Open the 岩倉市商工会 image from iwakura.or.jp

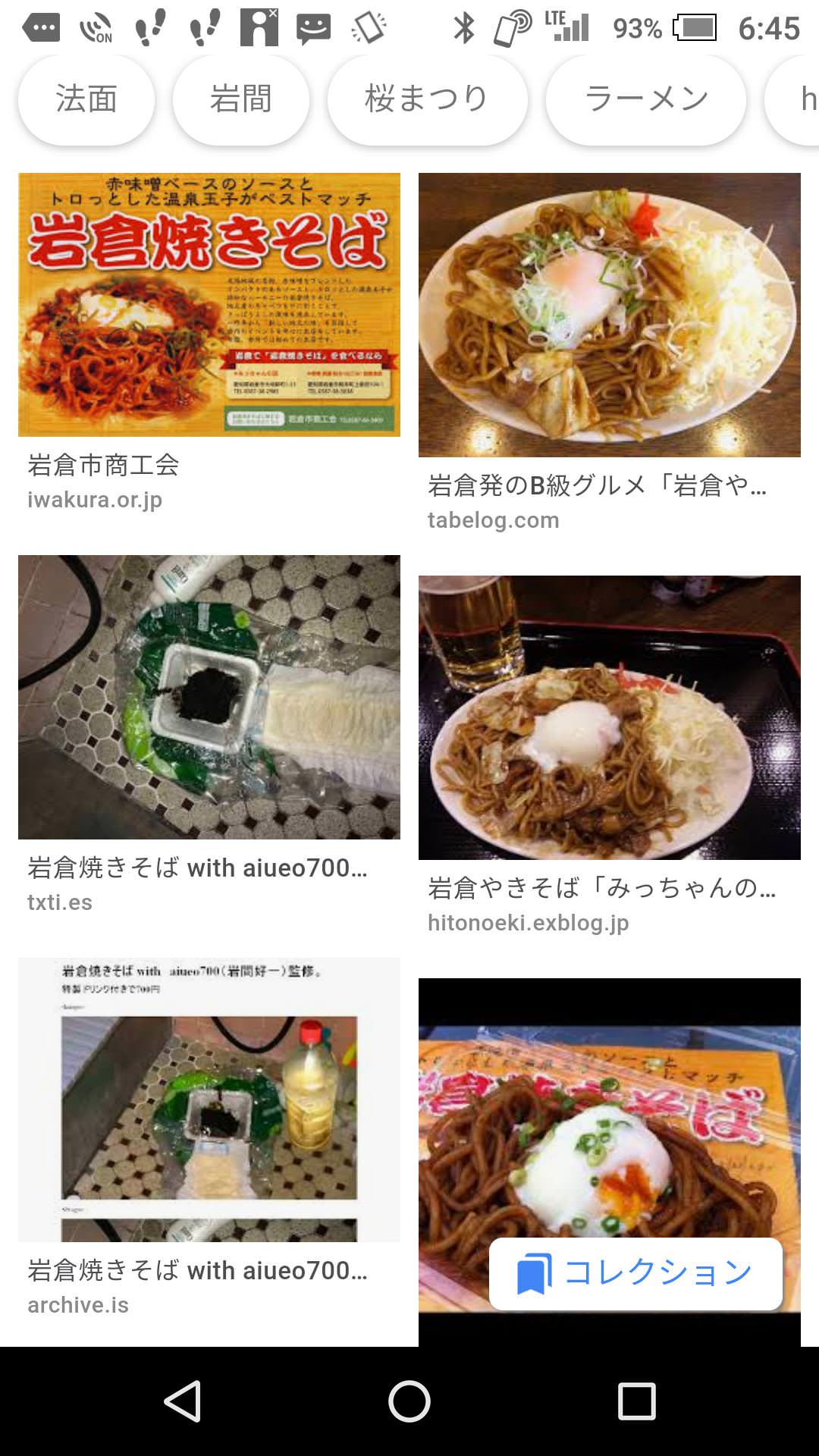[x=209, y=304]
